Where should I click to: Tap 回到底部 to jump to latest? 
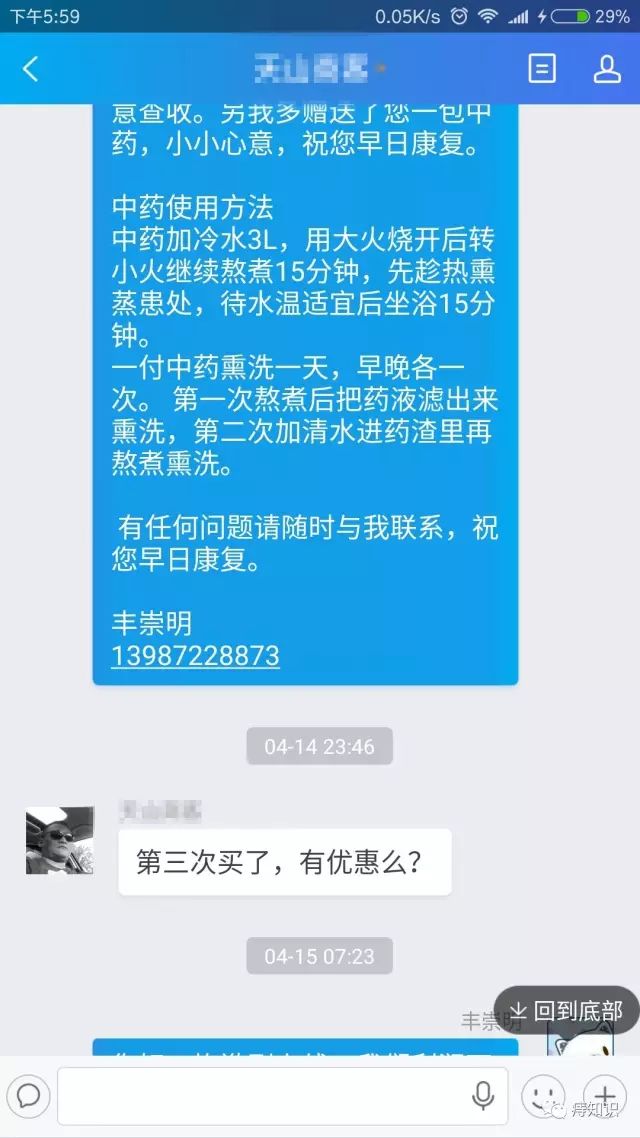566,1011
